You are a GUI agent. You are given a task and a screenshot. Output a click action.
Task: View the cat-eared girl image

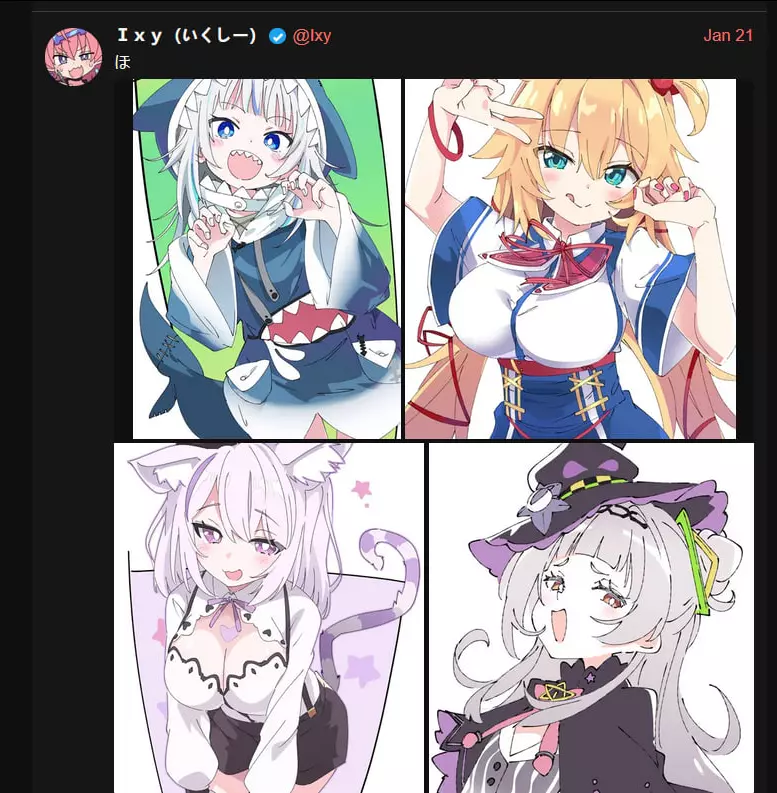point(269,617)
